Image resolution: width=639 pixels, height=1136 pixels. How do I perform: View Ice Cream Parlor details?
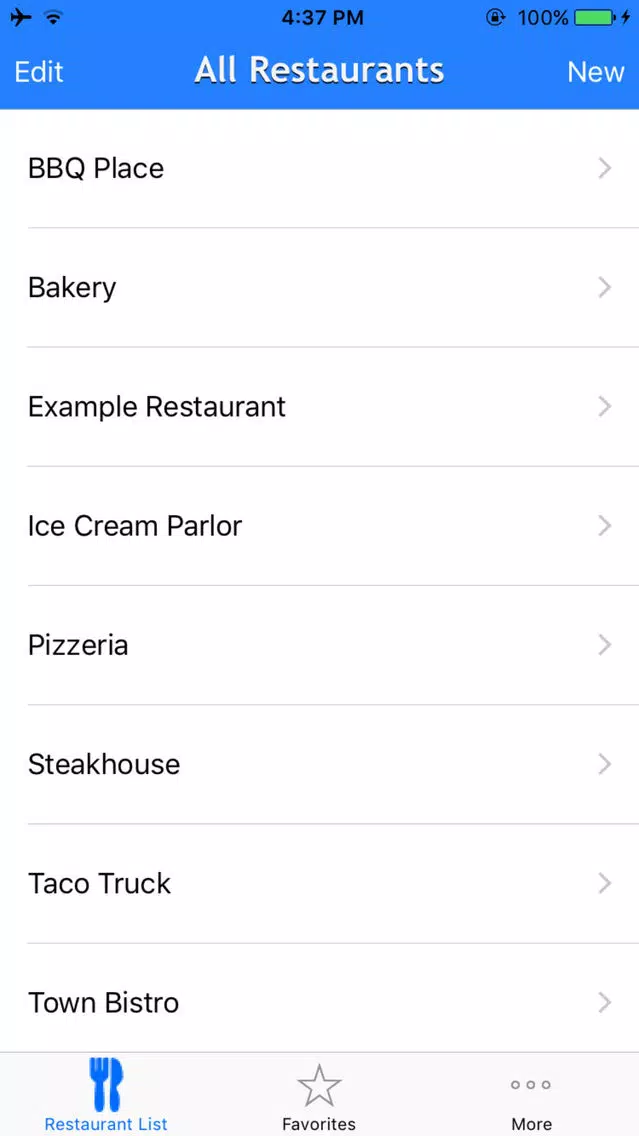pyautogui.click(x=320, y=526)
